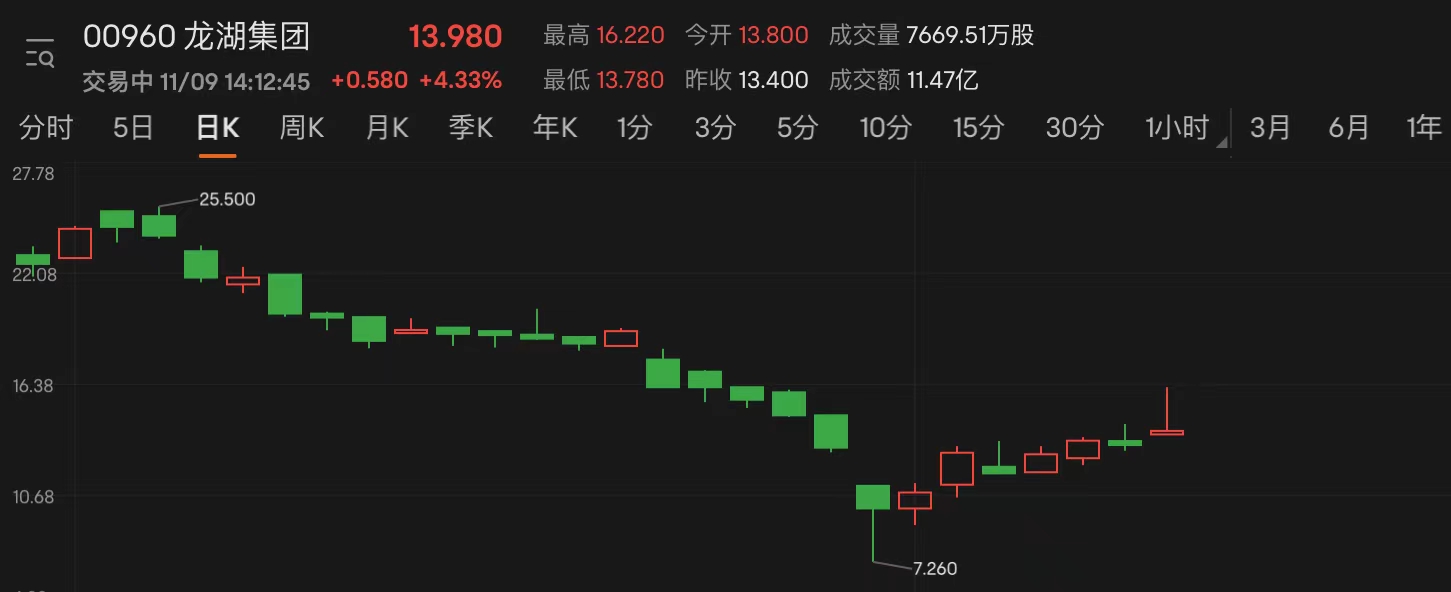
Task: Pick the 30分 interval
Action: pyautogui.click(x=1075, y=128)
